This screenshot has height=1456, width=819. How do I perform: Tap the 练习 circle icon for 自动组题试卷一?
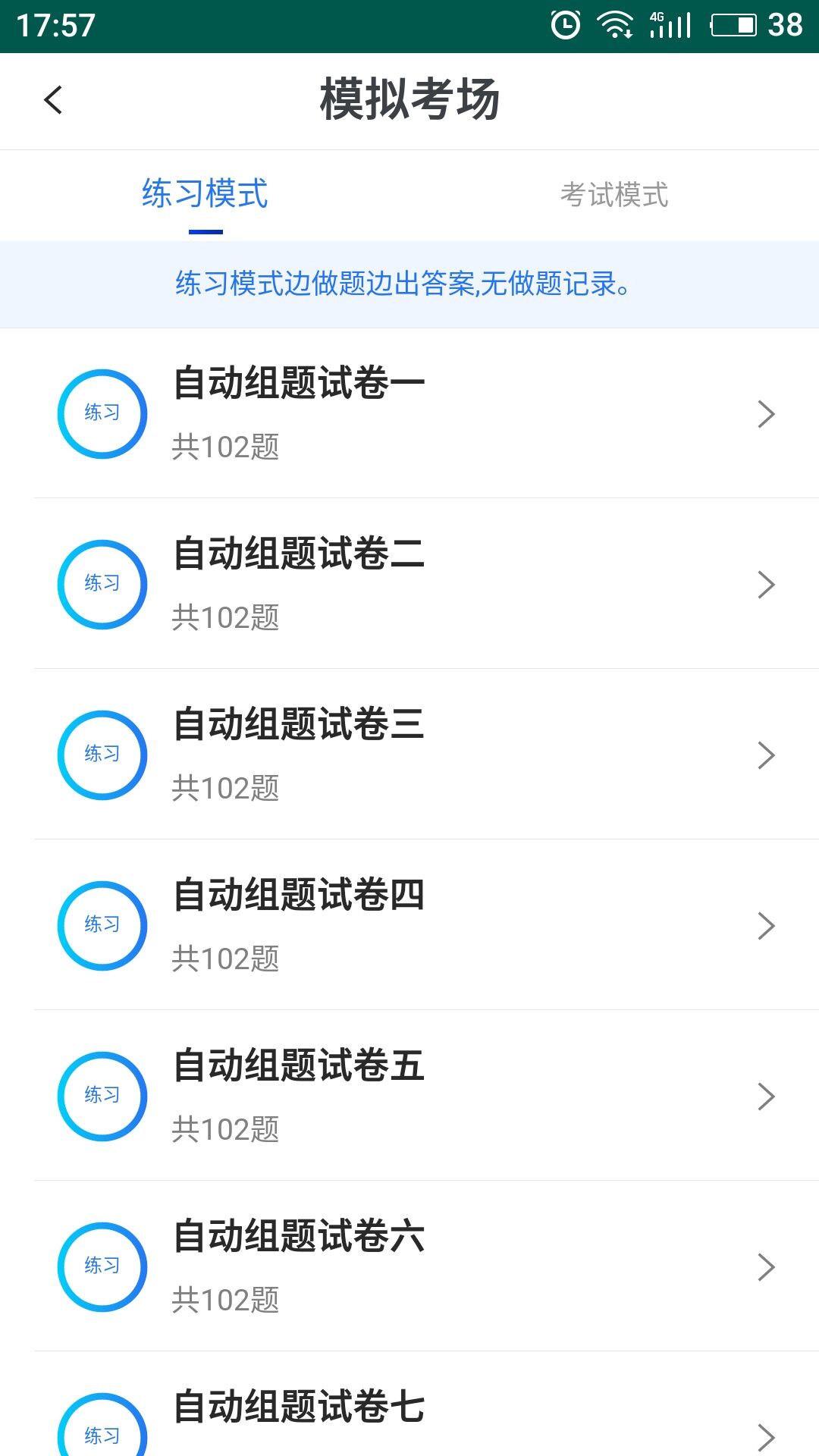(x=102, y=413)
